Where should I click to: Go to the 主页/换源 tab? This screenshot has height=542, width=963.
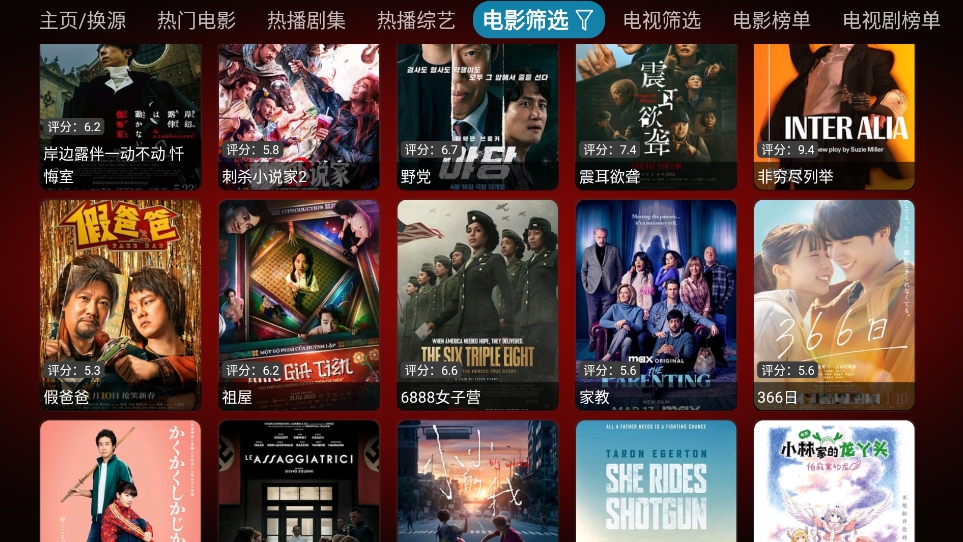coord(83,20)
